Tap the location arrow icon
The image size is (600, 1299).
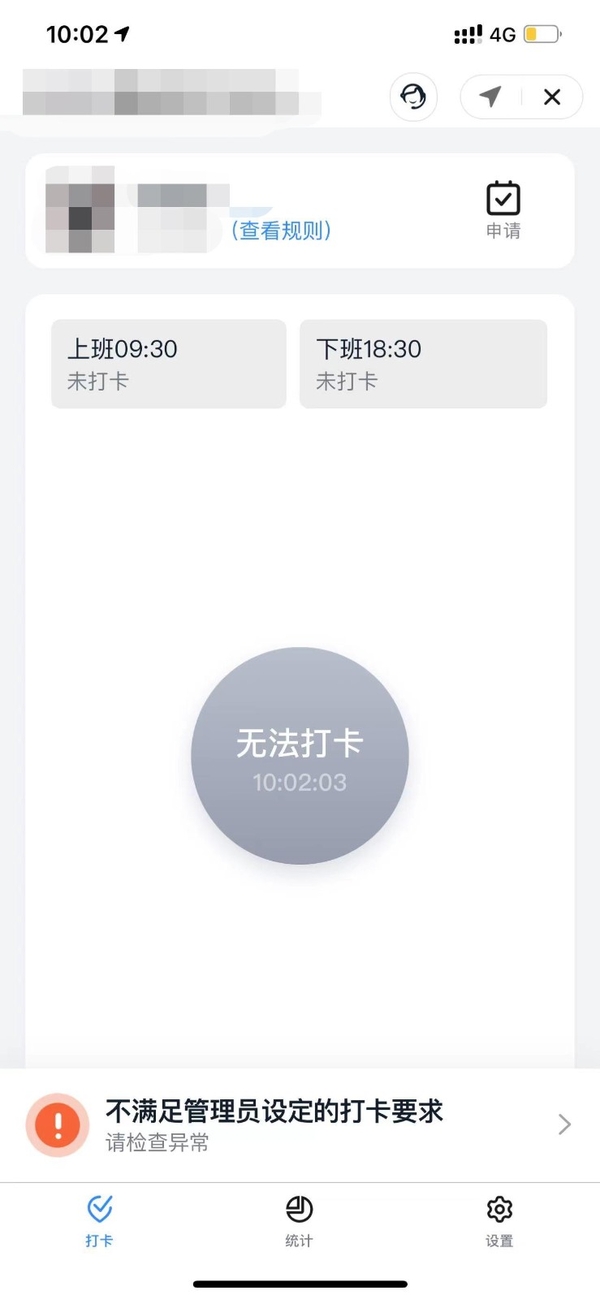click(x=490, y=97)
